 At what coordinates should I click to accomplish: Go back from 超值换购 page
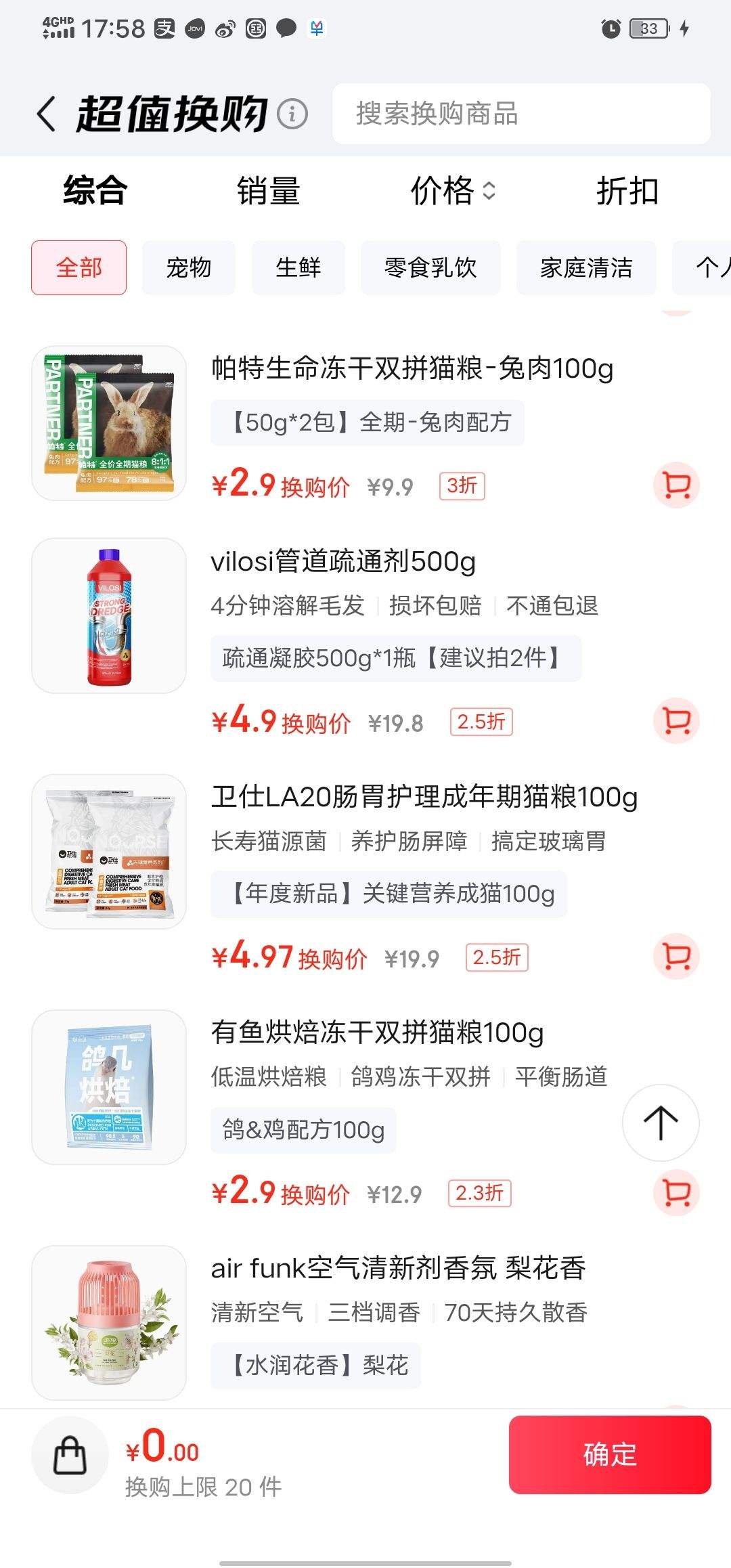(x=46, y=114)
